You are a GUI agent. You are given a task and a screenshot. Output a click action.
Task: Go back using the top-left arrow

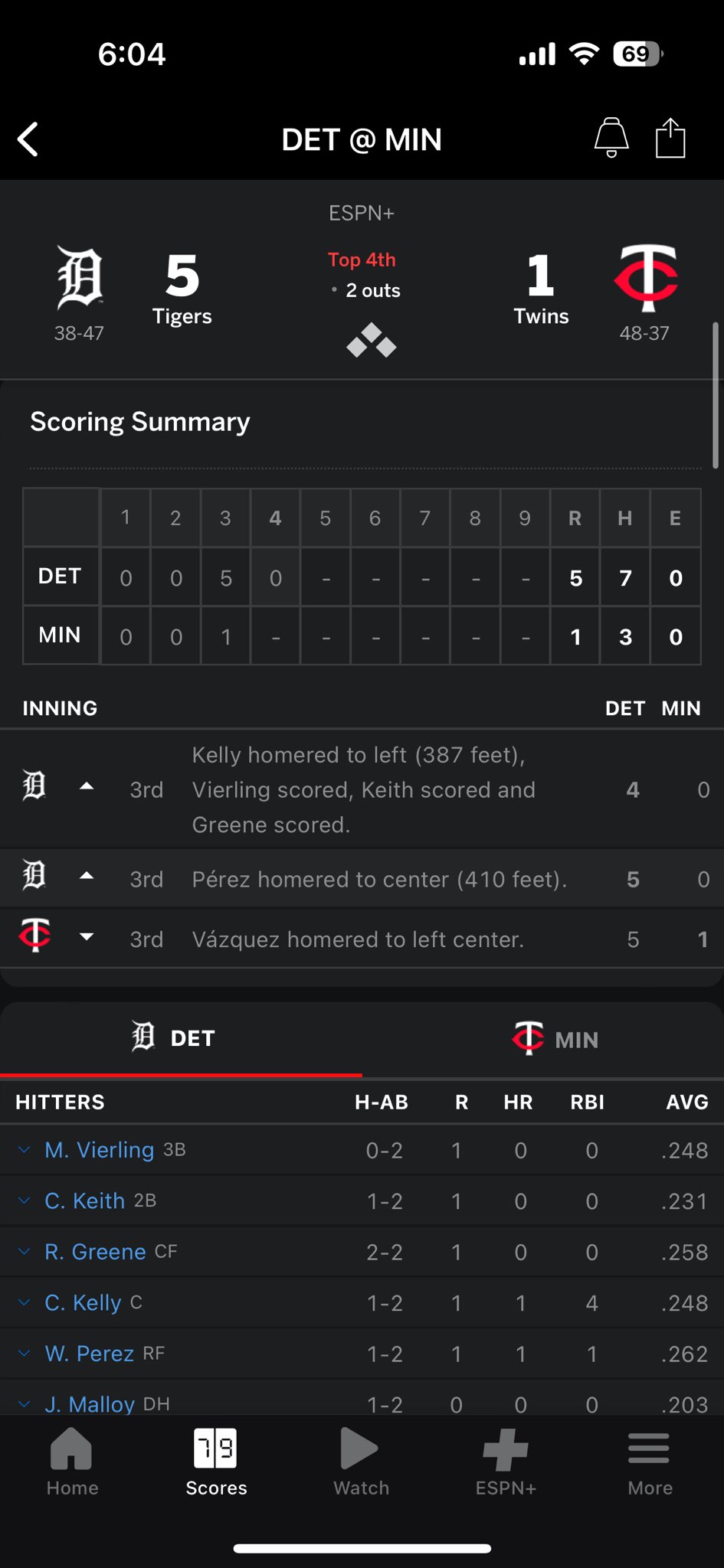(28, 139)
